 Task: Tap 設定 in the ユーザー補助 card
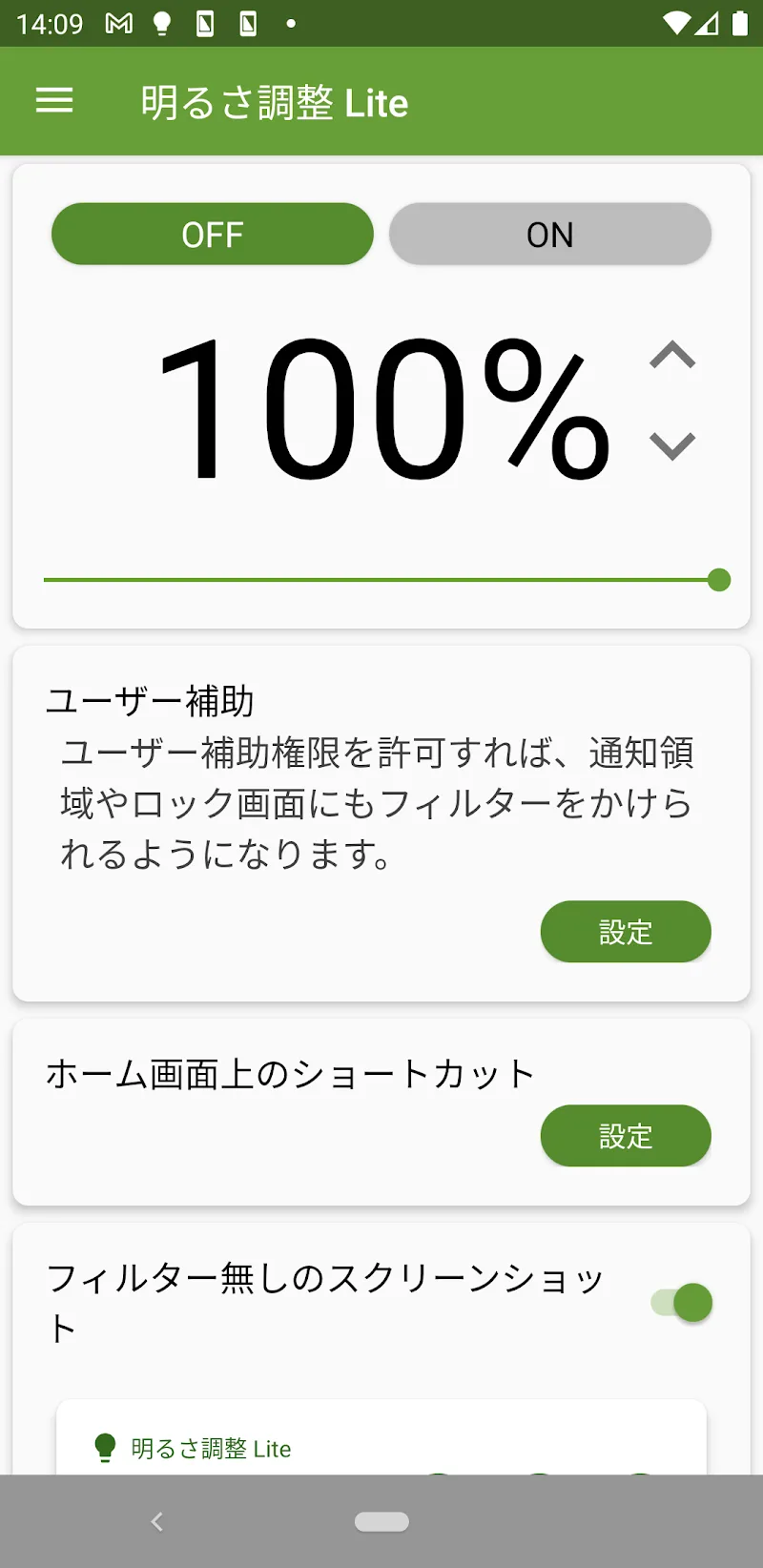coord(626,932)
